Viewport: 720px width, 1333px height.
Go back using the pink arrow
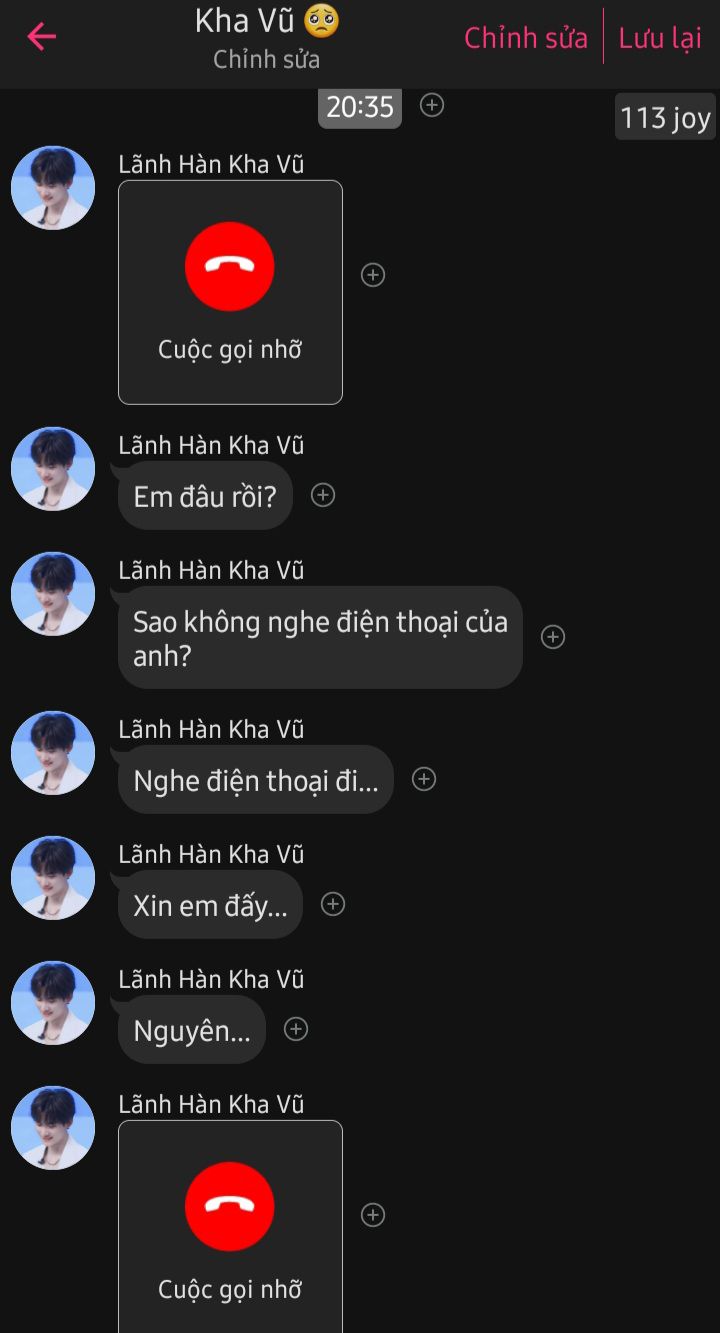(42, 37)
